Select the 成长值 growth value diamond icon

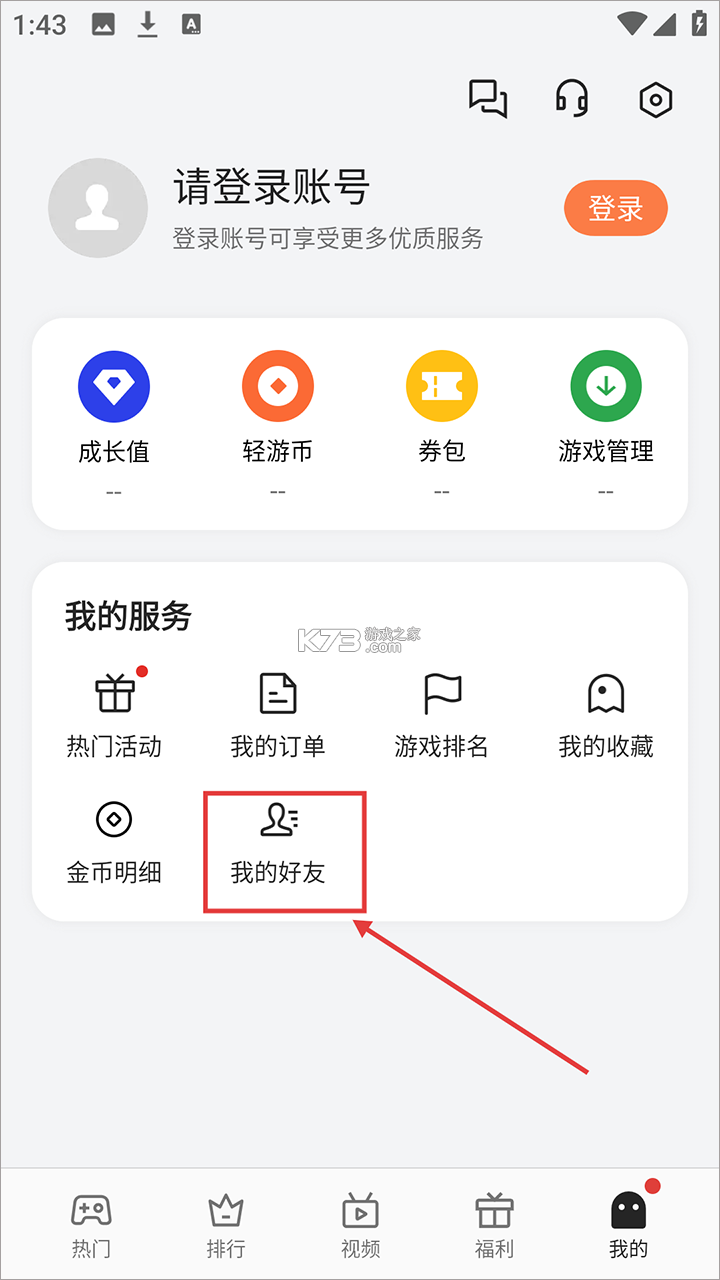tap(114, 385)
